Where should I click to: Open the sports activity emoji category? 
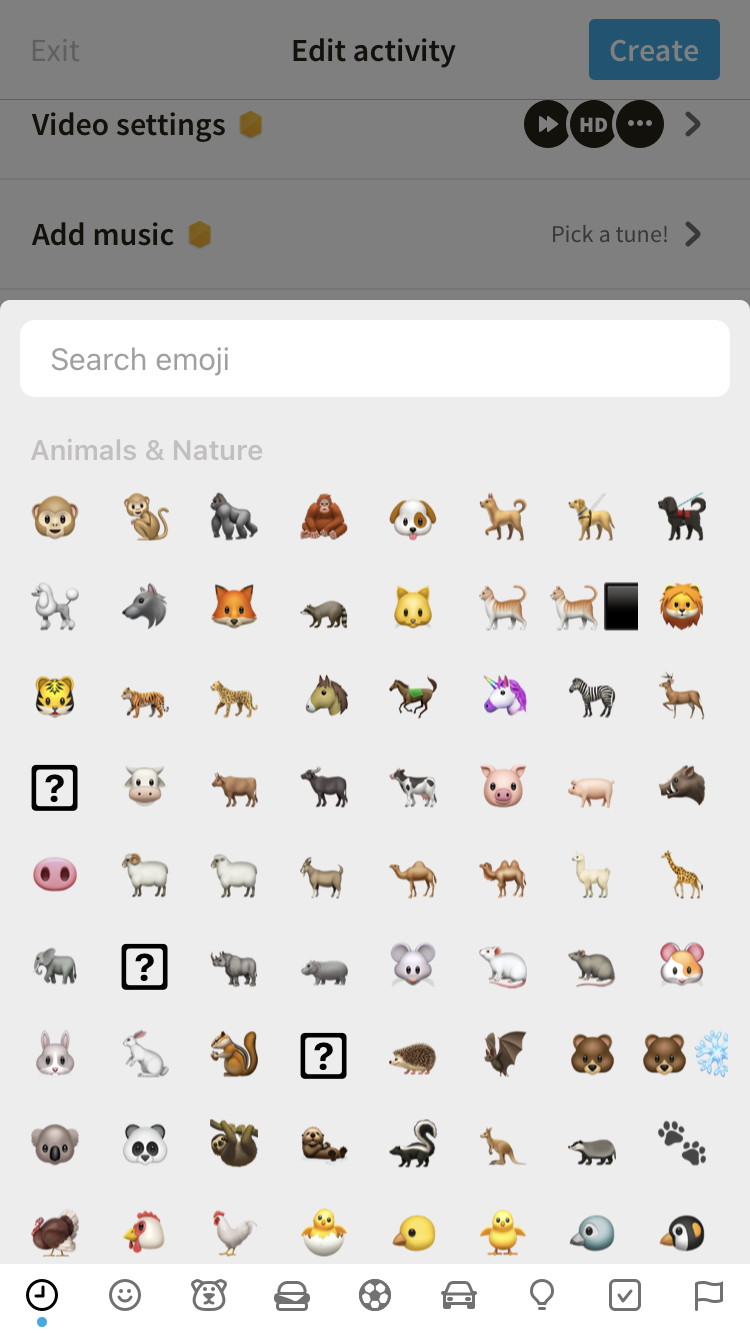click(375, 1296)
